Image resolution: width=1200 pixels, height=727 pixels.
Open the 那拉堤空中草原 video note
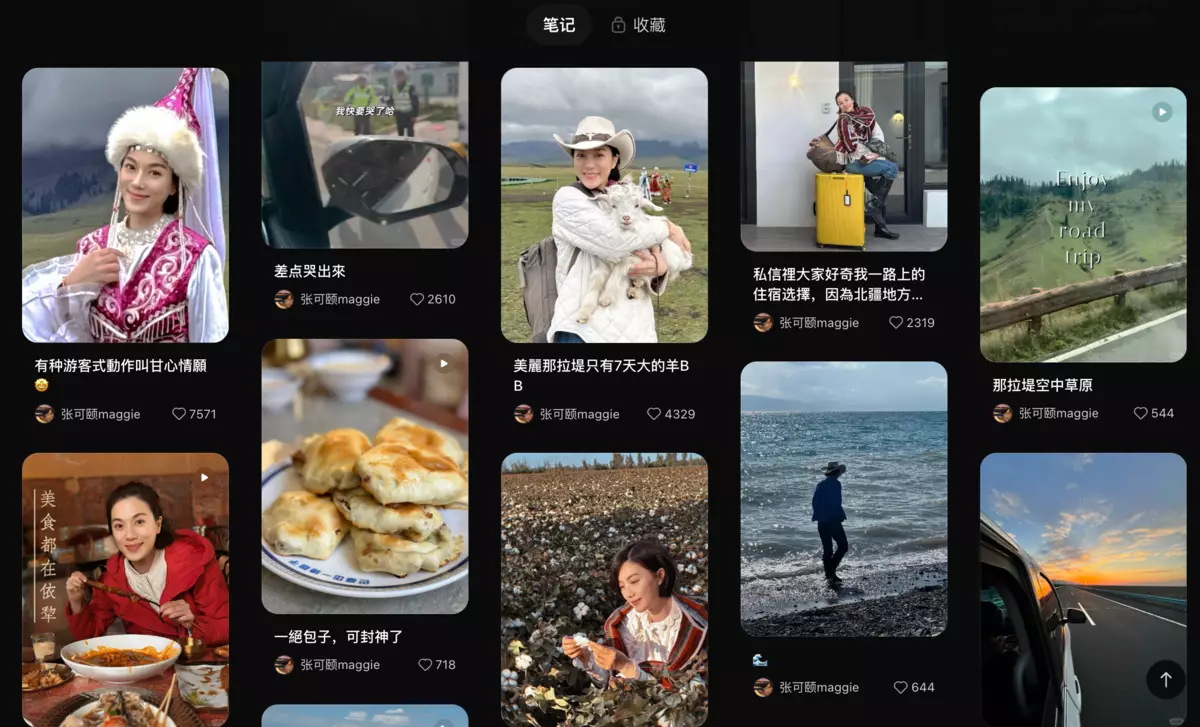pyautogui.click(x=1083, y=224)
